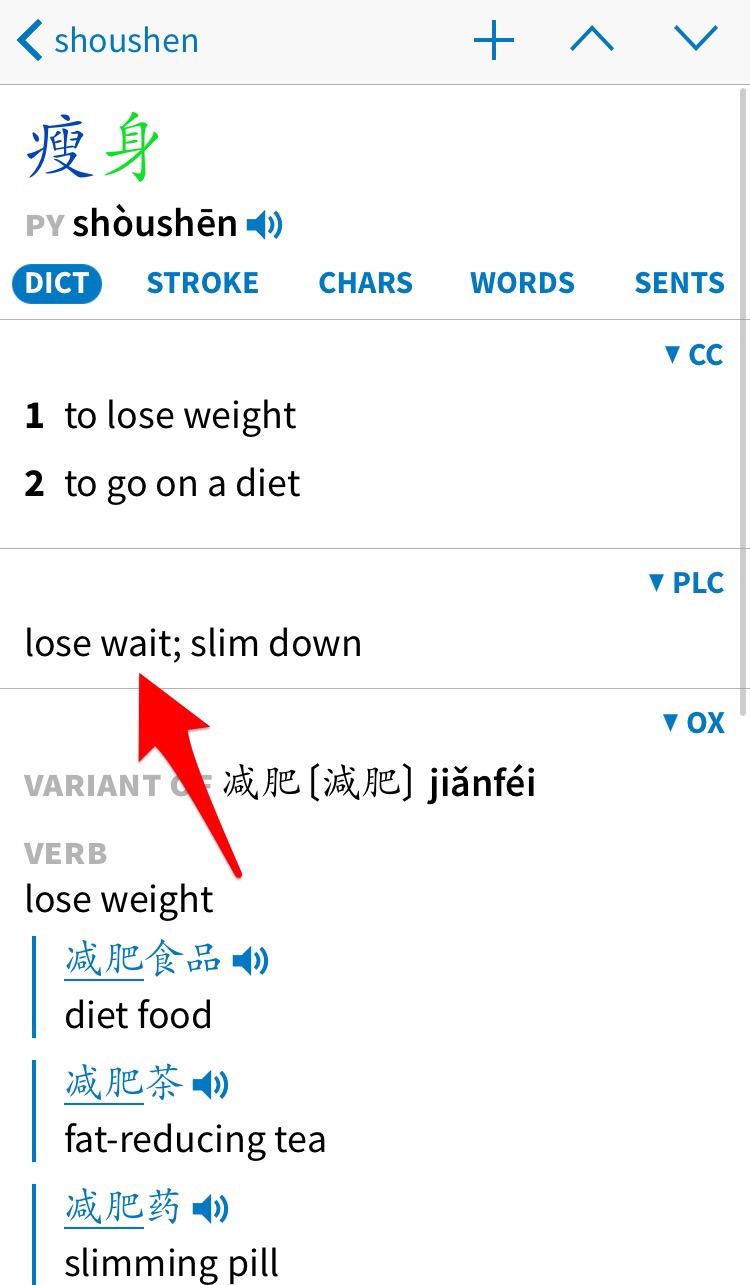750x1285 pixels.
Task: Switch to the WORDS tab
Action: [x=522, y=283]
